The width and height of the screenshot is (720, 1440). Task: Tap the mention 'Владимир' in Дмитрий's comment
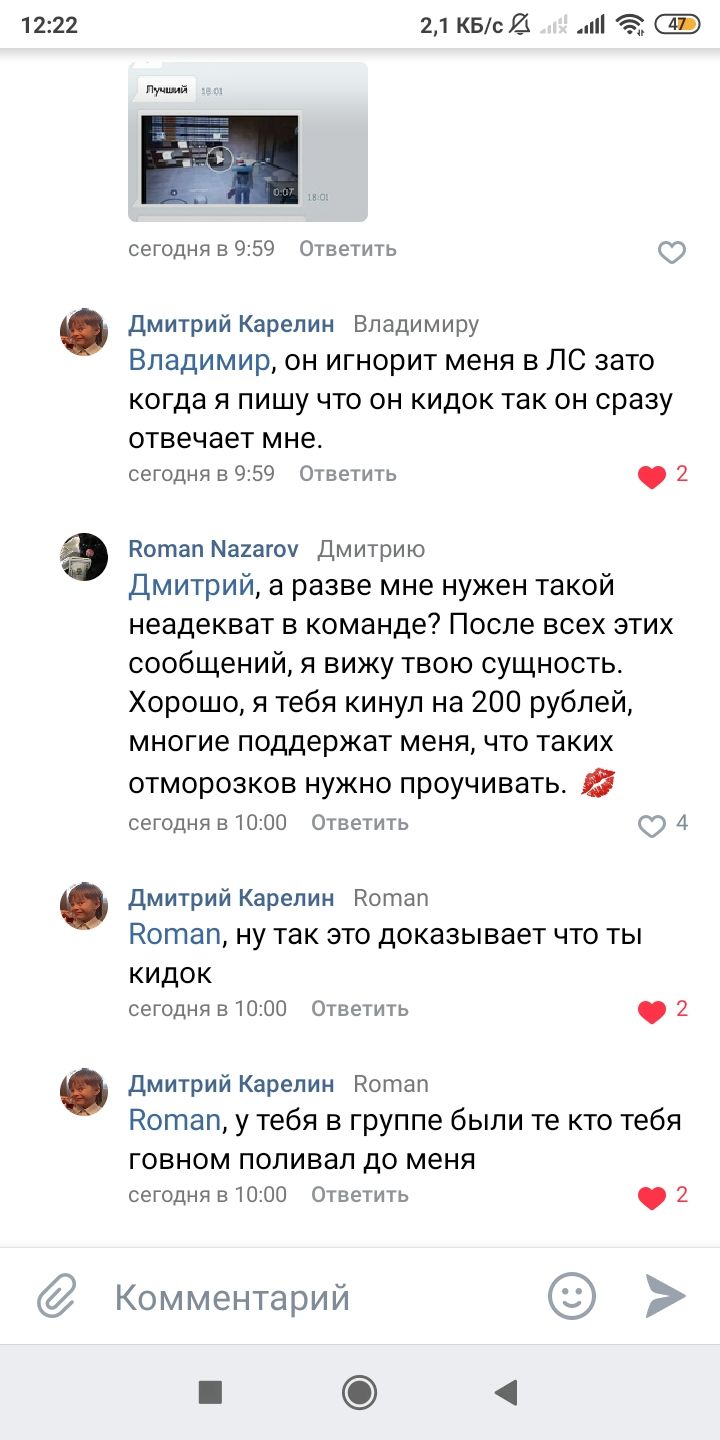point(198,360)
